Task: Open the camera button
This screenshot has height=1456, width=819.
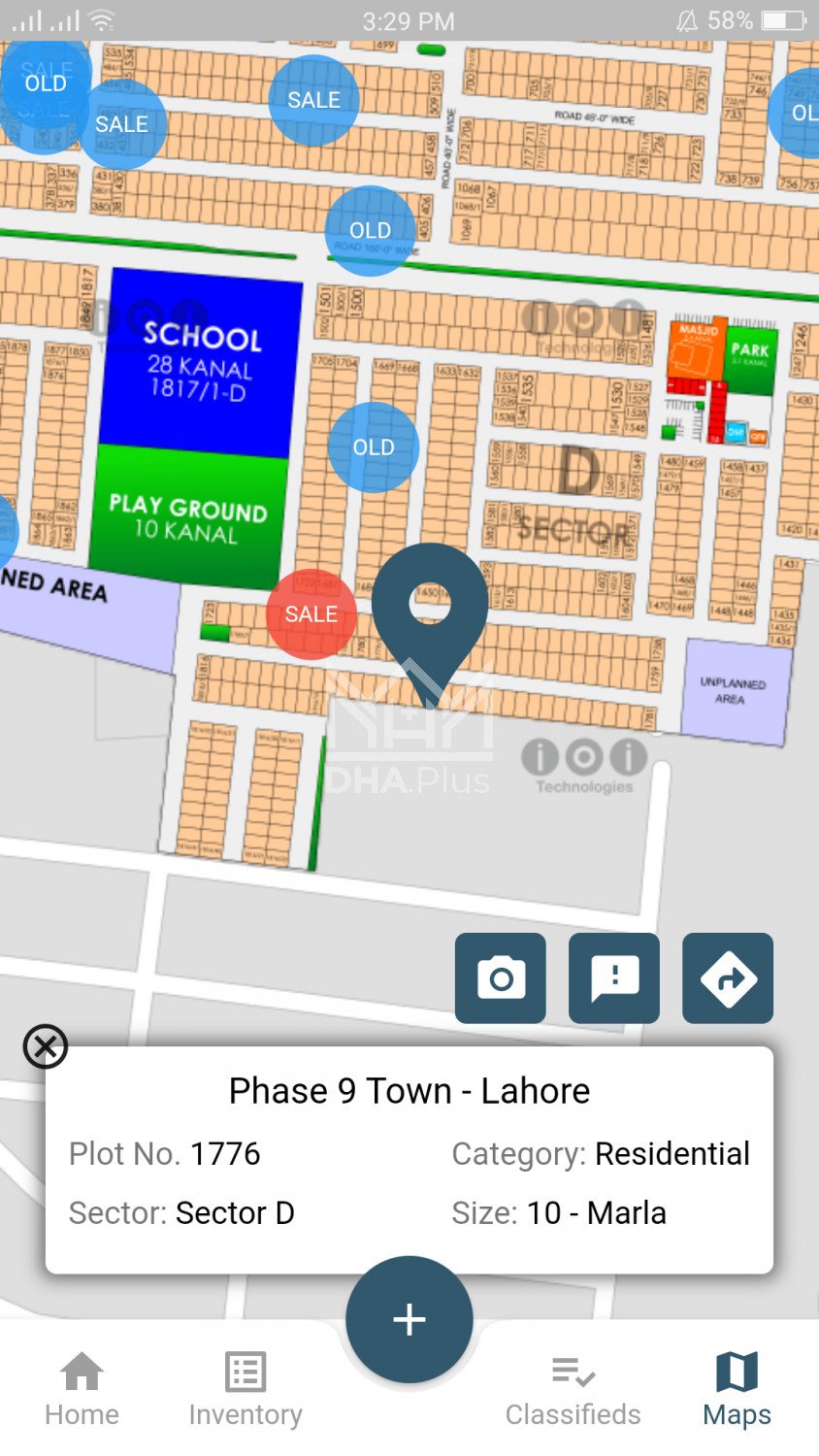Action: pyautogui.click(x=500, y=977)
